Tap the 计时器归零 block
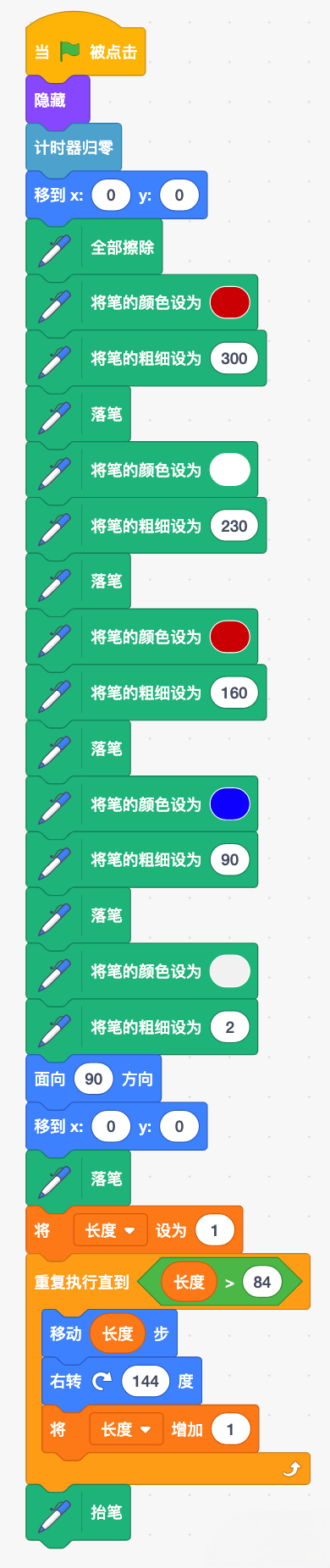The width and height of the screenshot is (330, 1568). [74, 148]
